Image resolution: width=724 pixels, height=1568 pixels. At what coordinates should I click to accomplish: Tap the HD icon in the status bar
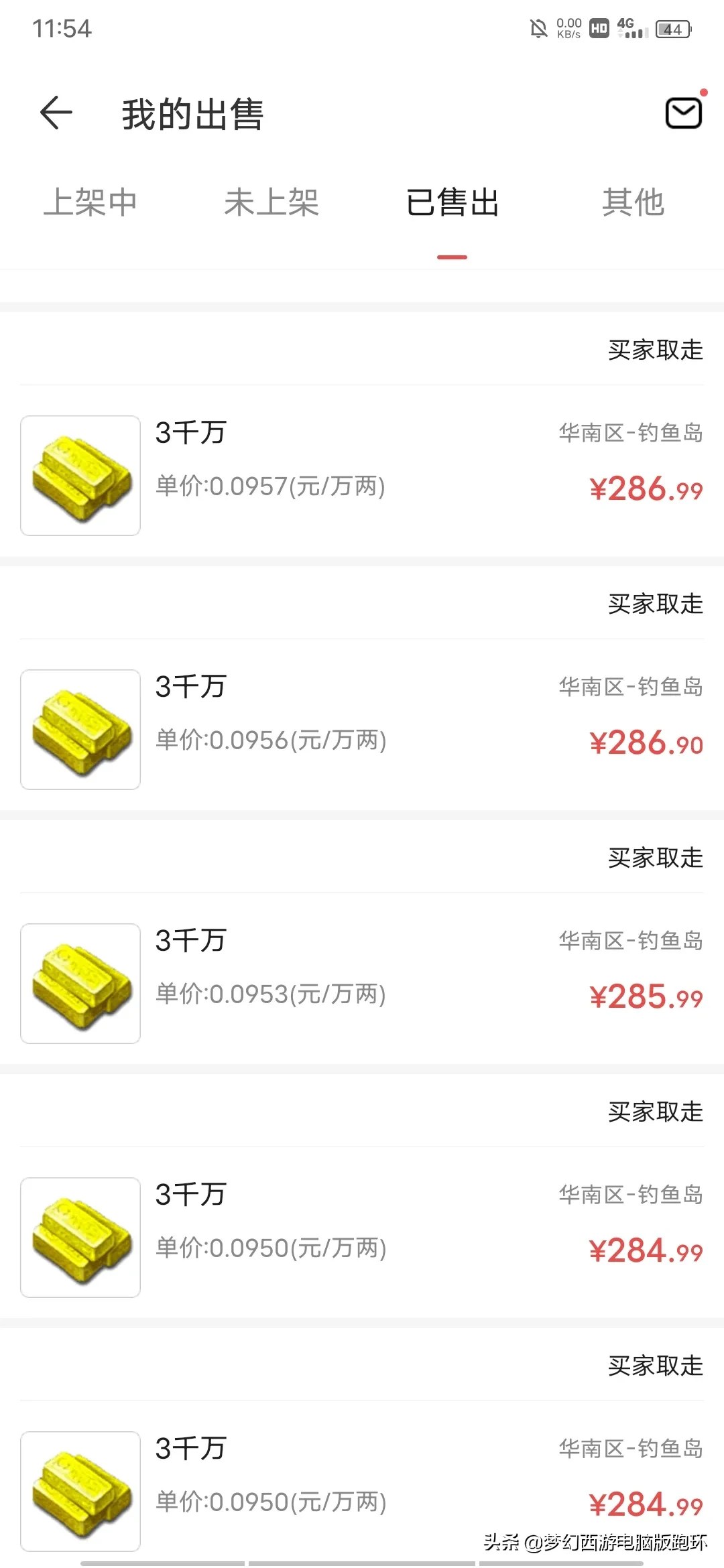[x=597, y=28]
